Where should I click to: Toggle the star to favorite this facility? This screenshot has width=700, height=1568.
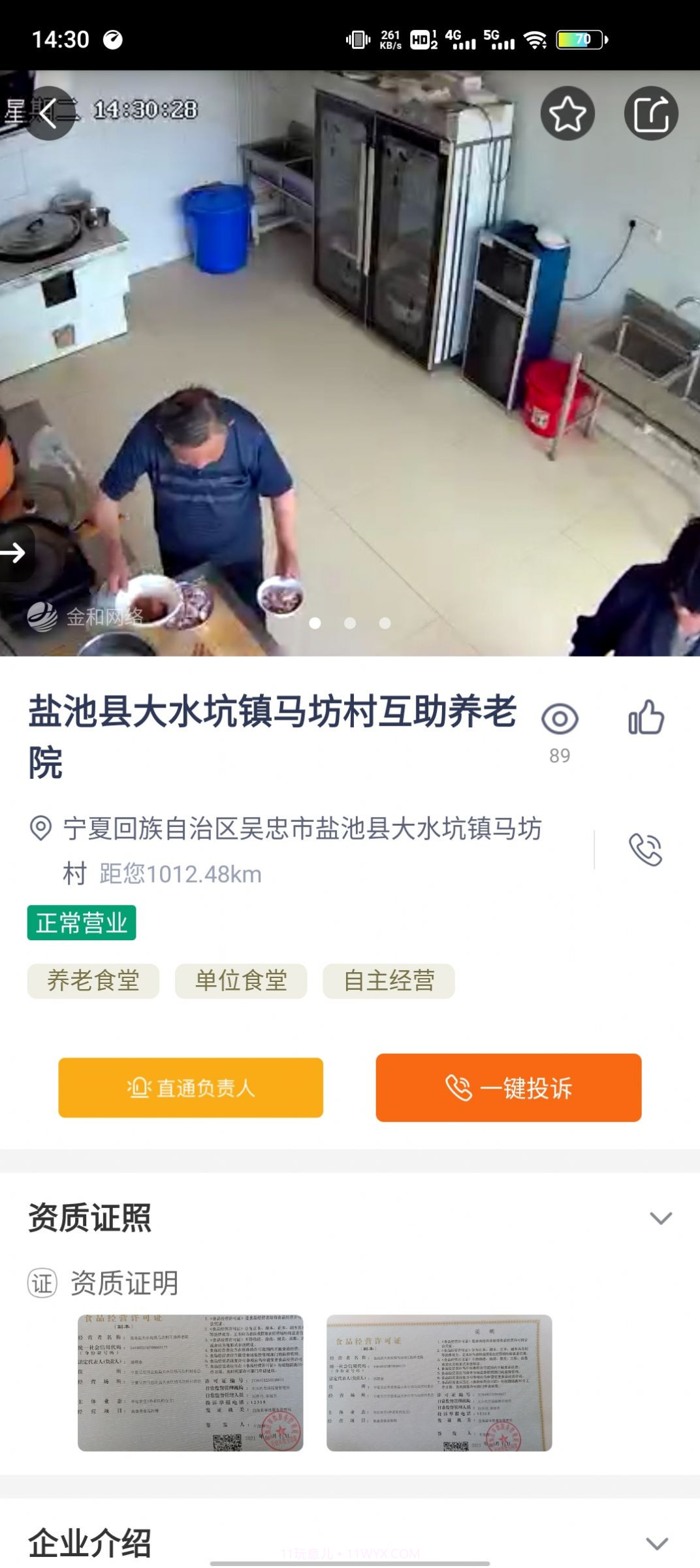pyautogui.click(x=567, y=112)
